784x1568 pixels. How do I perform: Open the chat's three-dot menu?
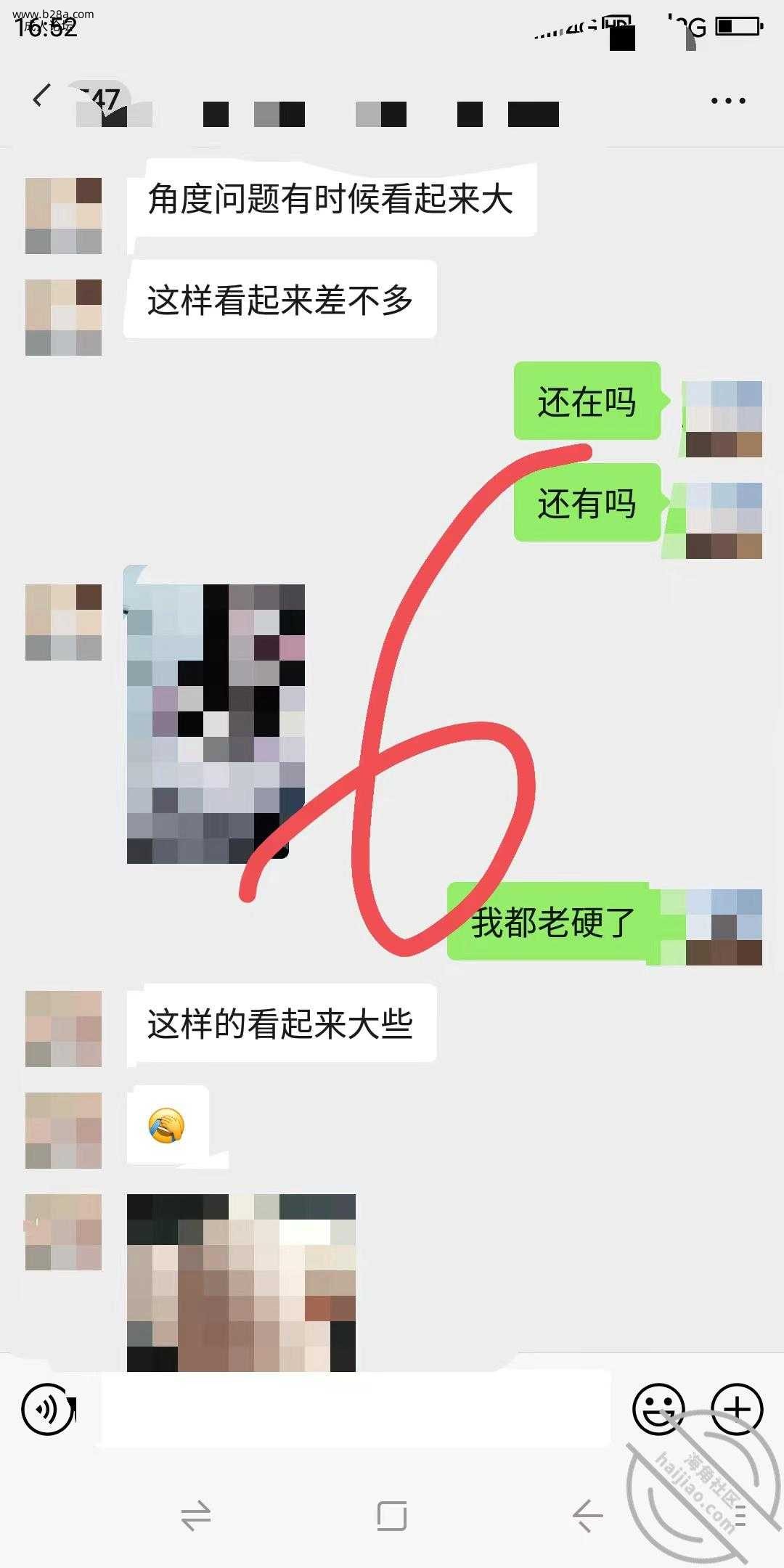pos(728,101)
